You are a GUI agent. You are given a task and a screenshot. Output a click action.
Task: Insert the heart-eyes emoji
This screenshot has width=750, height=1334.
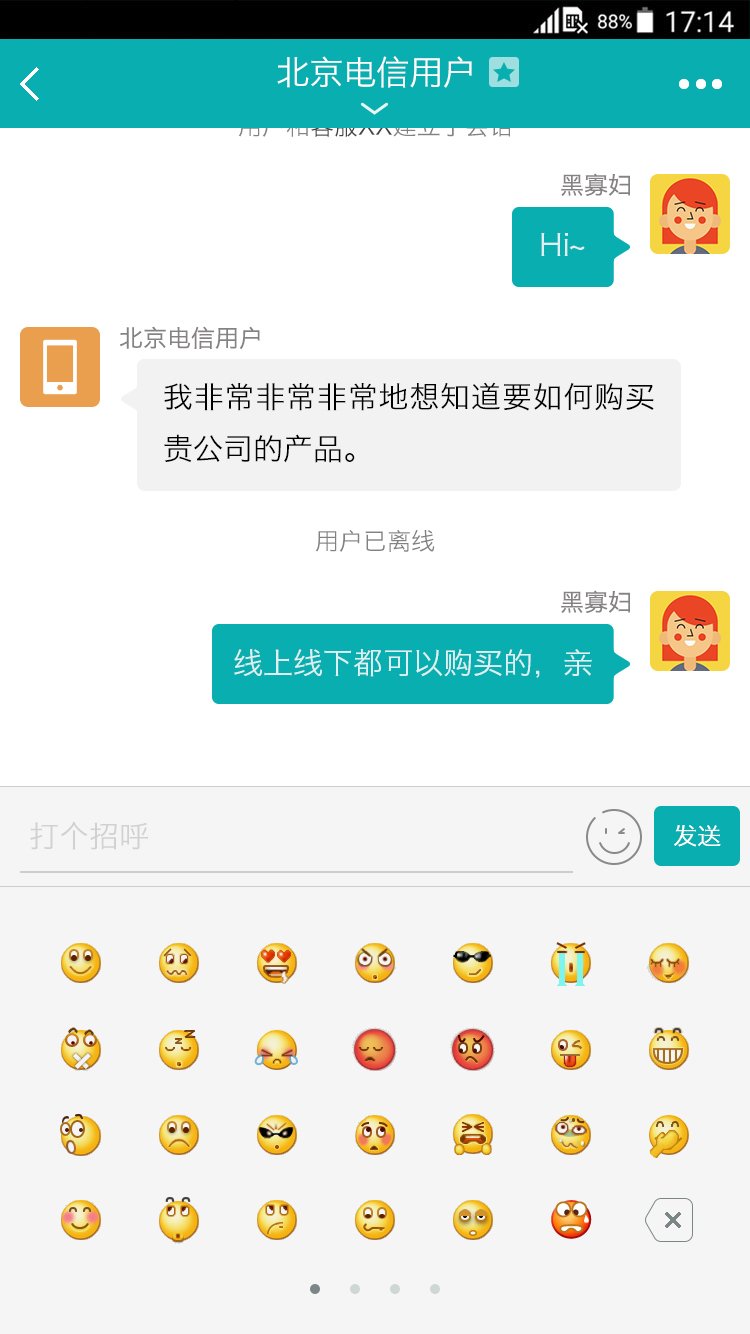pos(277,964)
